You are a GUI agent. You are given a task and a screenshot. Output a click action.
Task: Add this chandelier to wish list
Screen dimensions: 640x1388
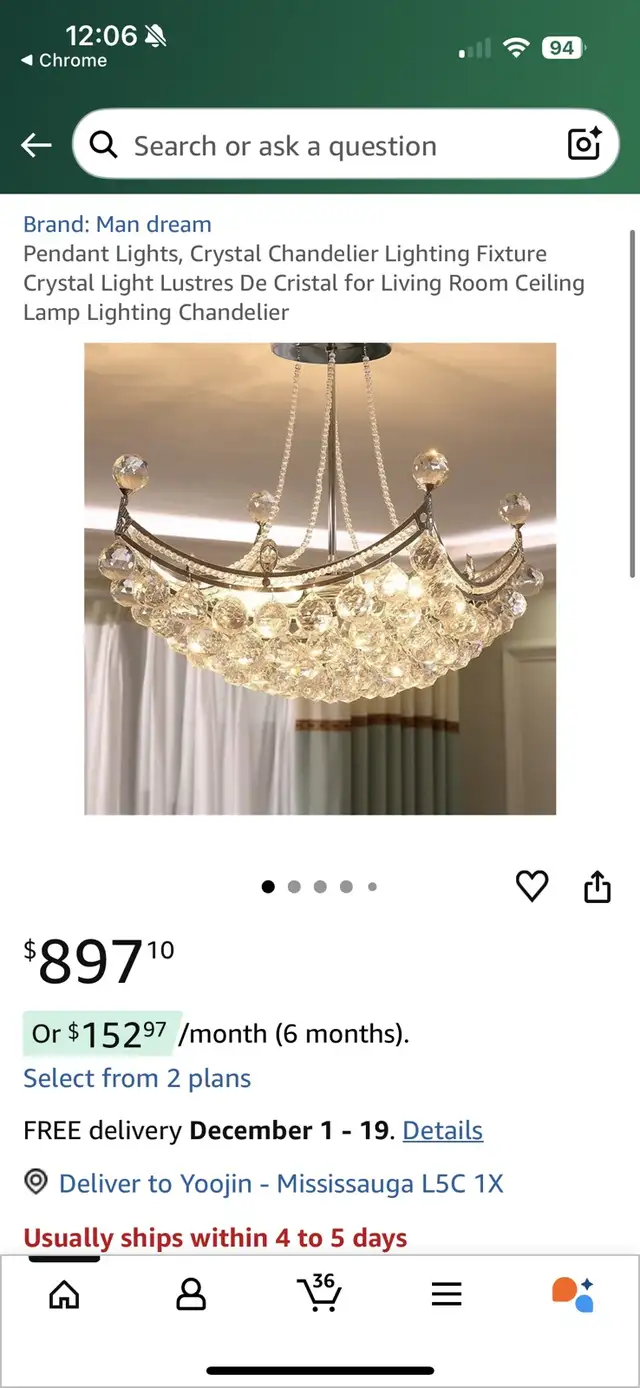coord(532,886)
